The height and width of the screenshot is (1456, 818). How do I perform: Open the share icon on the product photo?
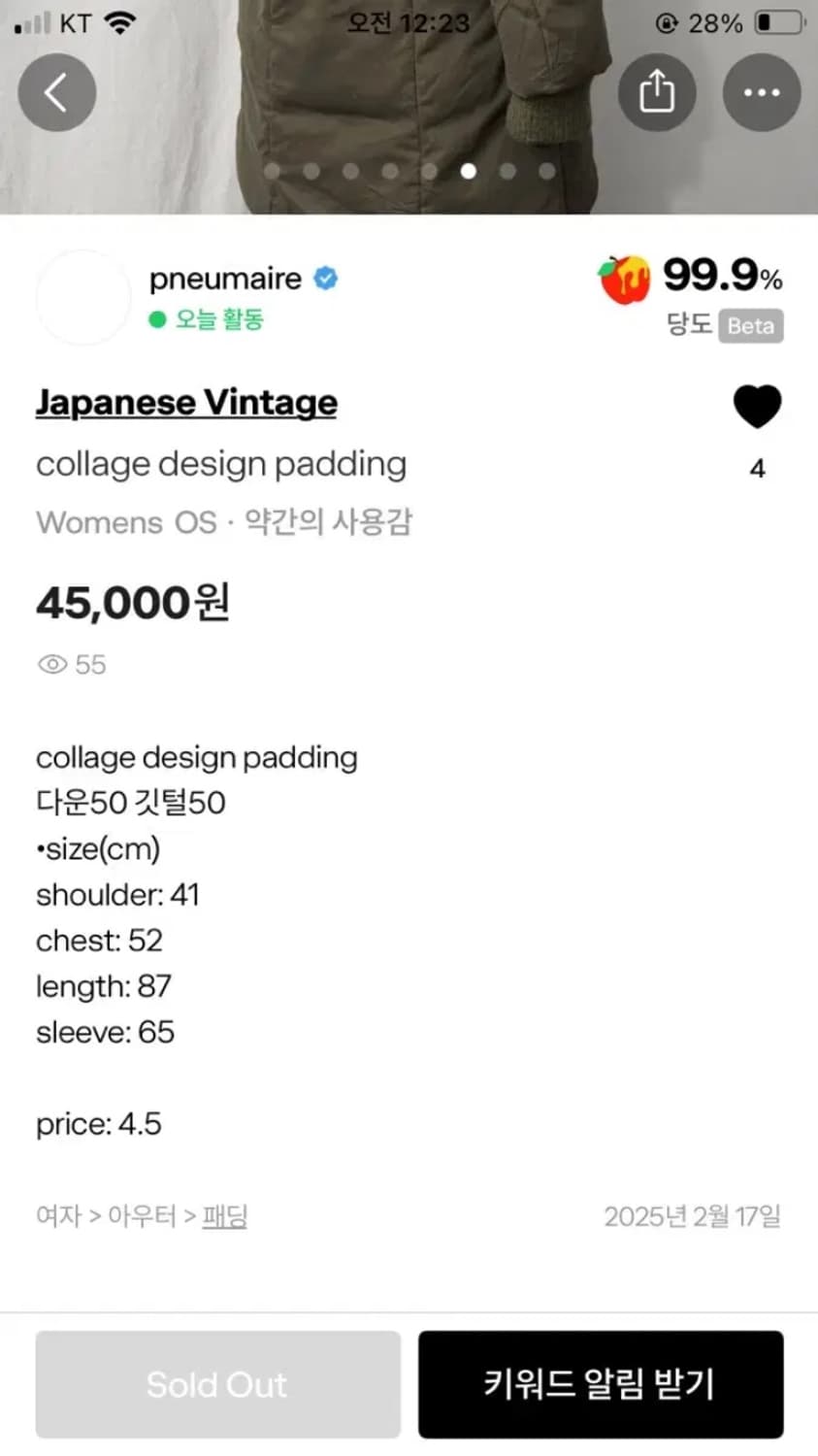click(658, 91)
